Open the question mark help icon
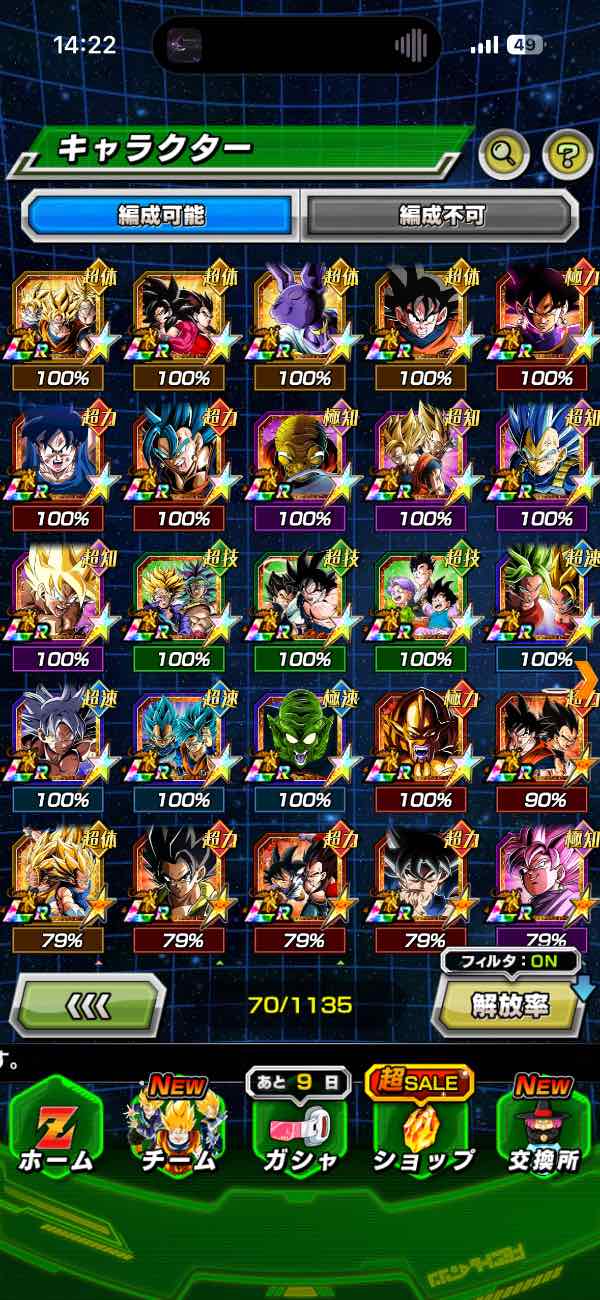Viewport: 600px width, 1300px height. click(567, 154)
